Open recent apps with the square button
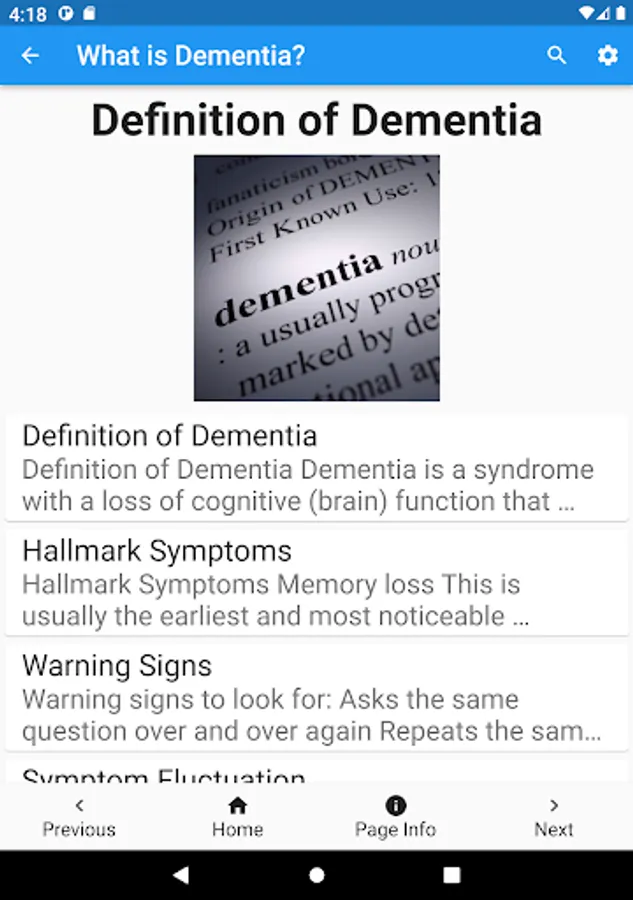This screenshot has width=633, height=900. 452,875
